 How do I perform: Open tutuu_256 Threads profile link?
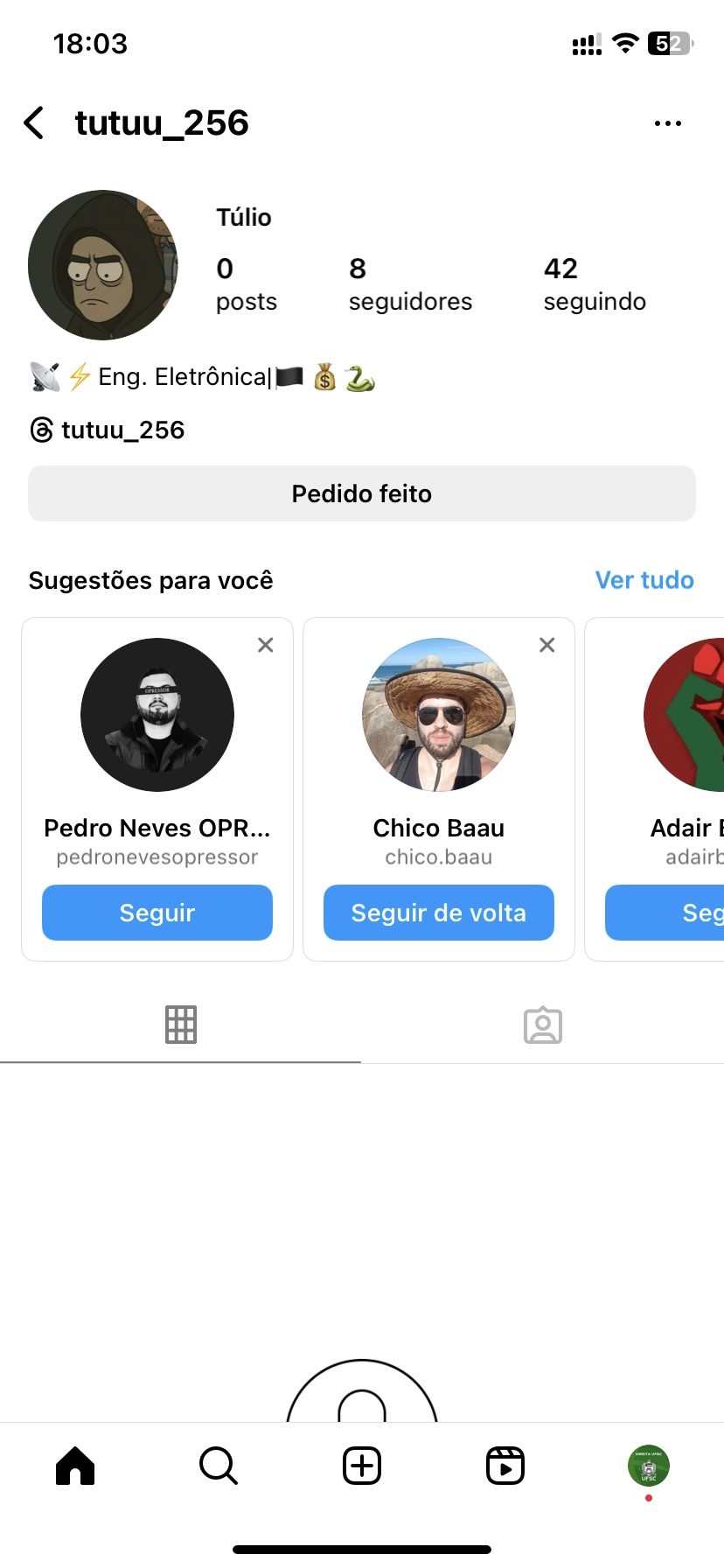[108, 430]
